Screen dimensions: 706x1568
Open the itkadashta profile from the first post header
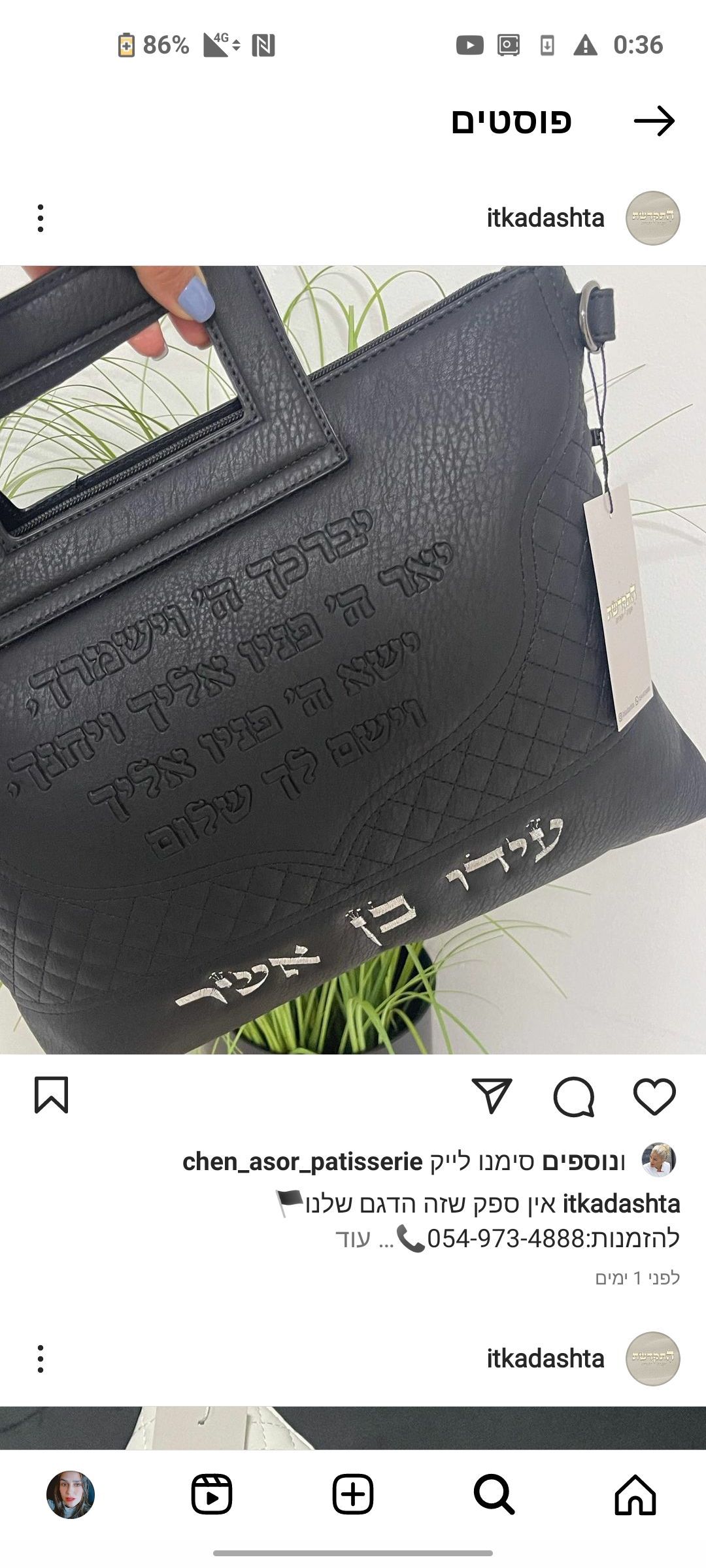click(x=545, y=218)
